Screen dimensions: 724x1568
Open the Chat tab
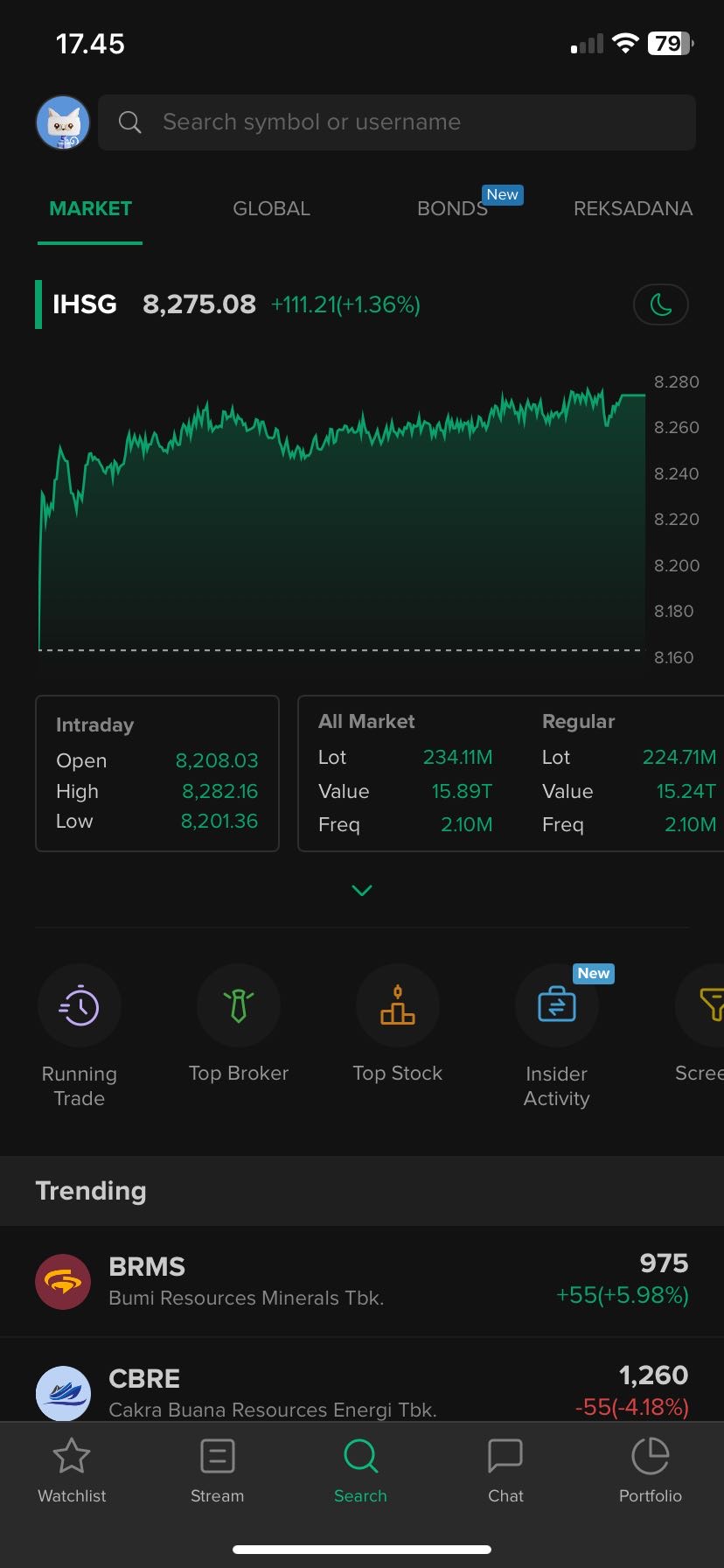[x=505, y=1470]
